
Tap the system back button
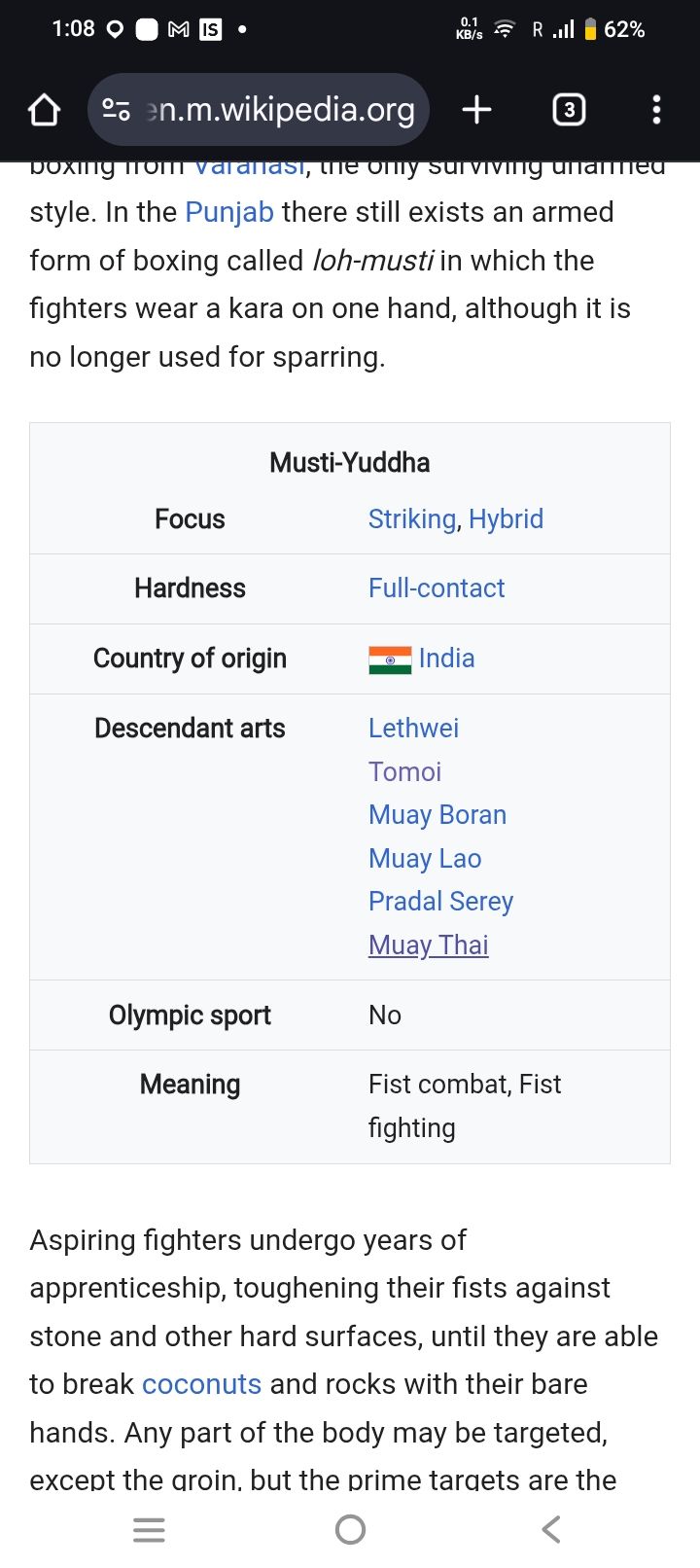550,1529
